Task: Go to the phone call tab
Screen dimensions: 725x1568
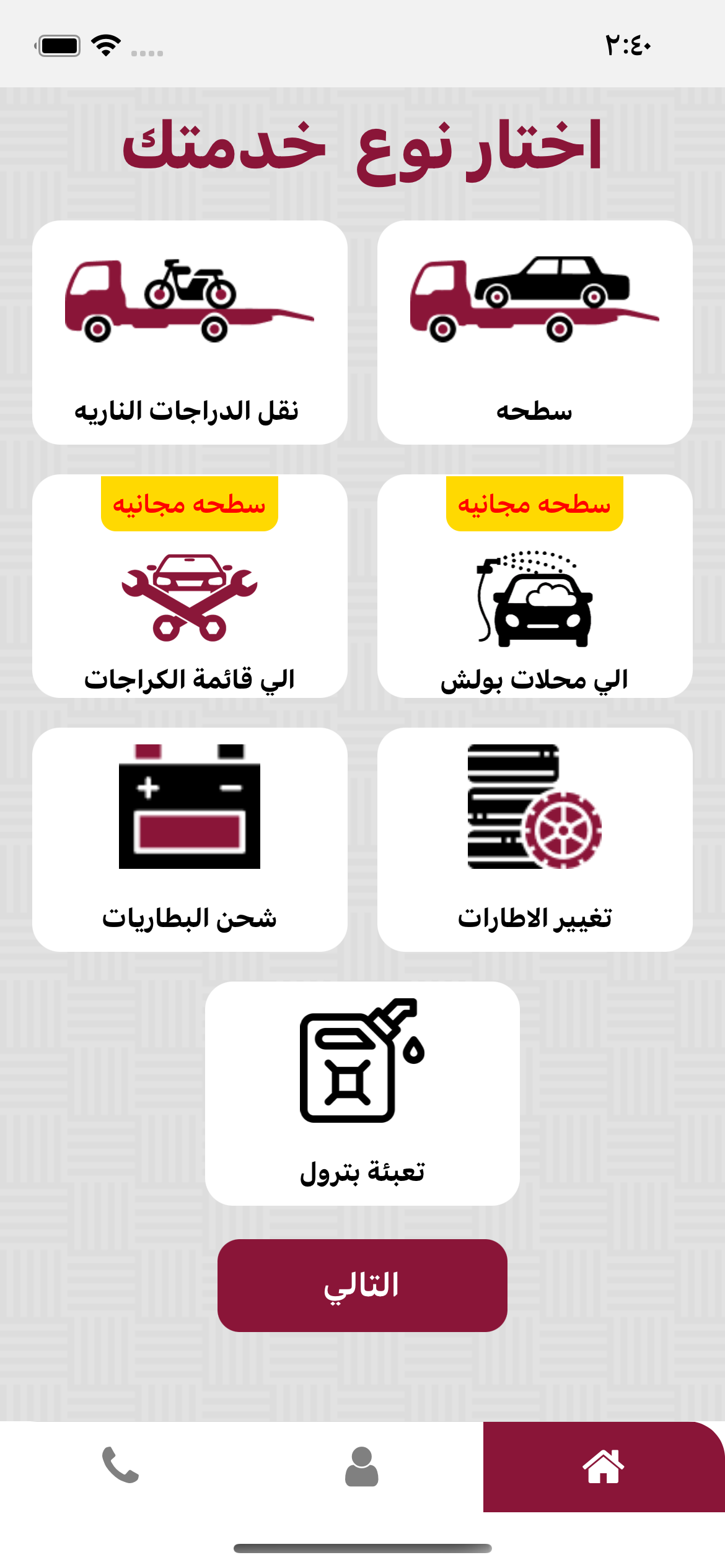Action: tap(120, 1465)
